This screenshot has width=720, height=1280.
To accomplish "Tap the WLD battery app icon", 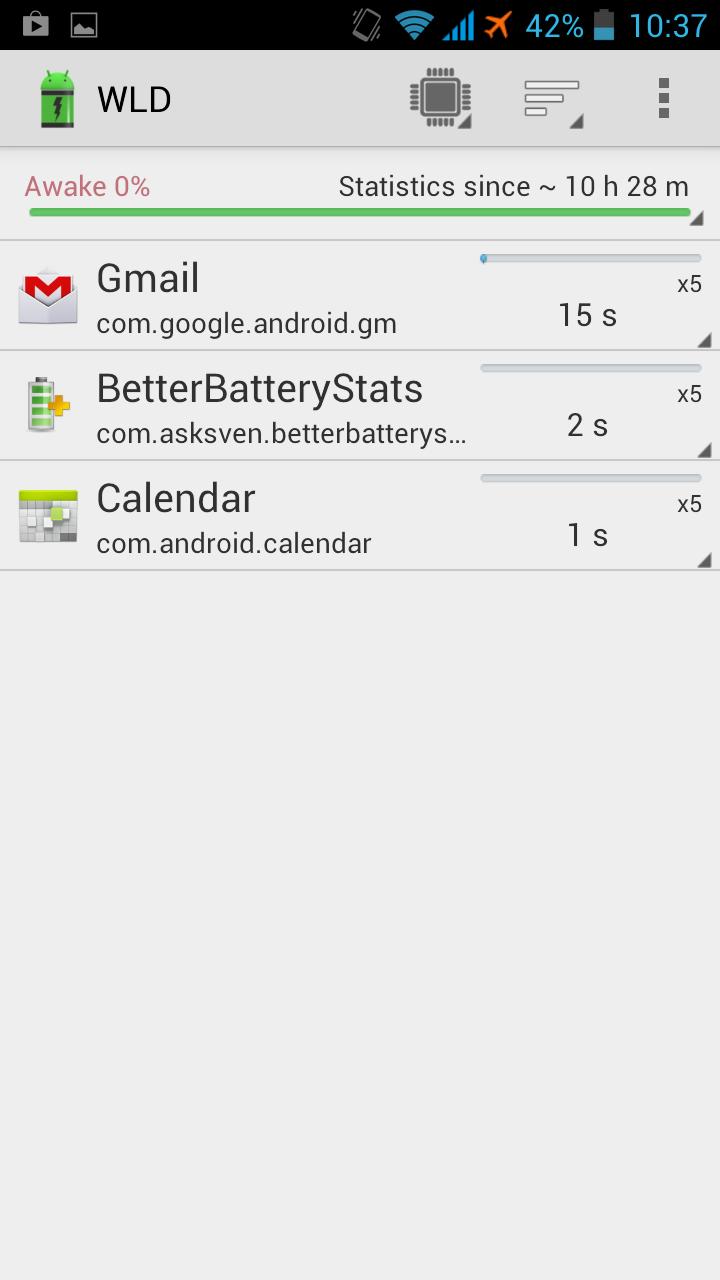I will coord(57,99).
